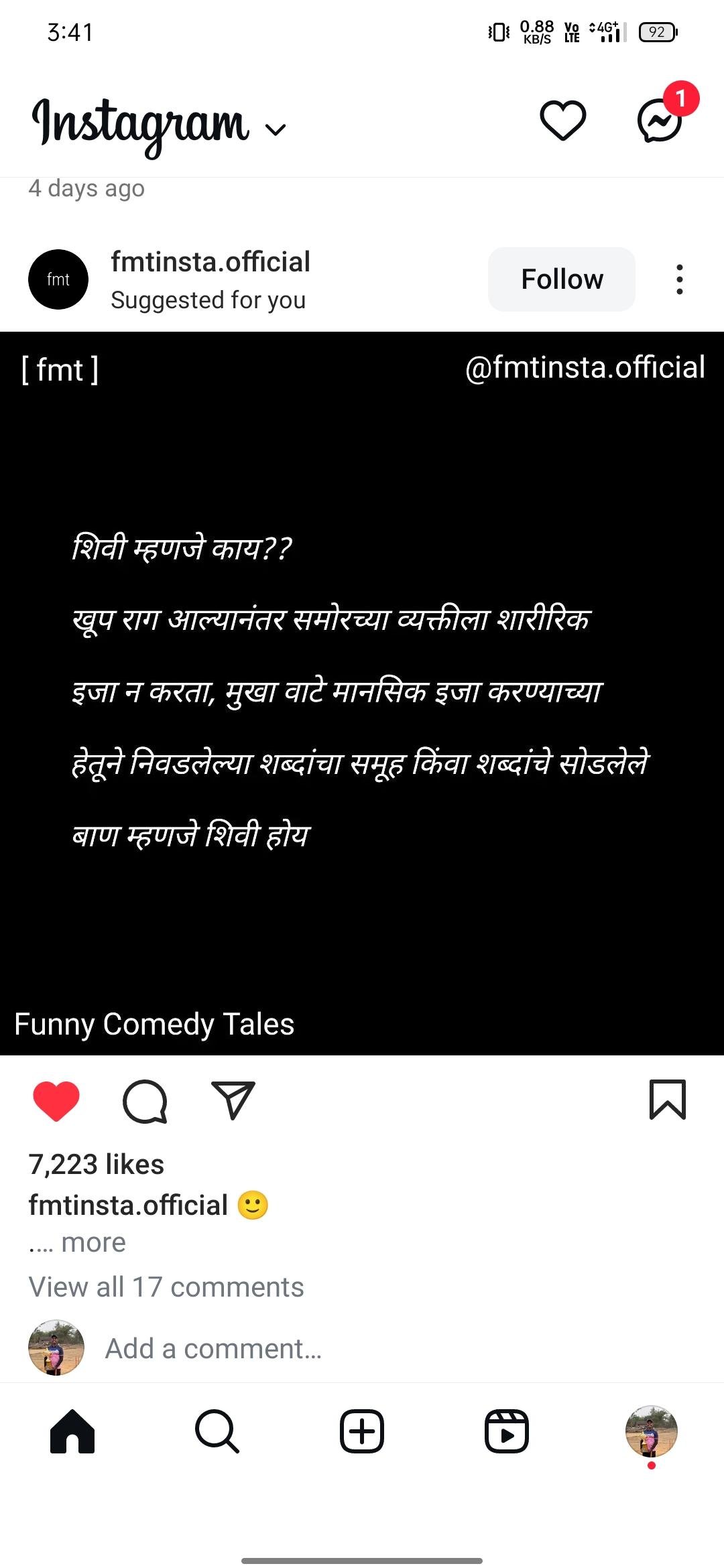
Task: Open the notifications heart icon
Action: pyautogui.click(x=562, y=121)
